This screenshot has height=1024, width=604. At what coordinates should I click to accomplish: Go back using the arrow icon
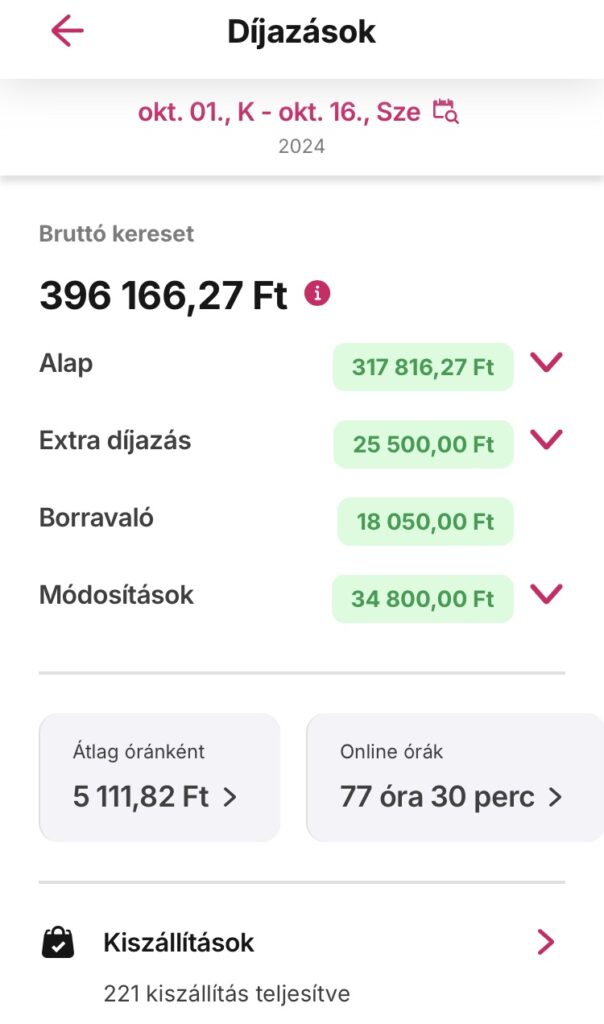pyautogui.click(x=67, y=31)
